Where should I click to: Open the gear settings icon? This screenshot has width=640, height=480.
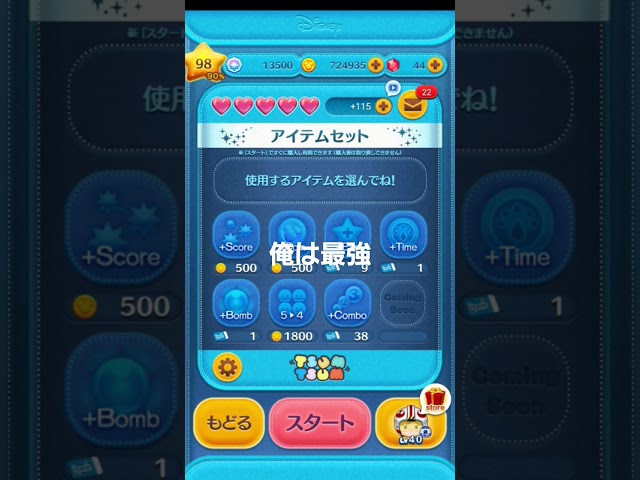[228, 367]
